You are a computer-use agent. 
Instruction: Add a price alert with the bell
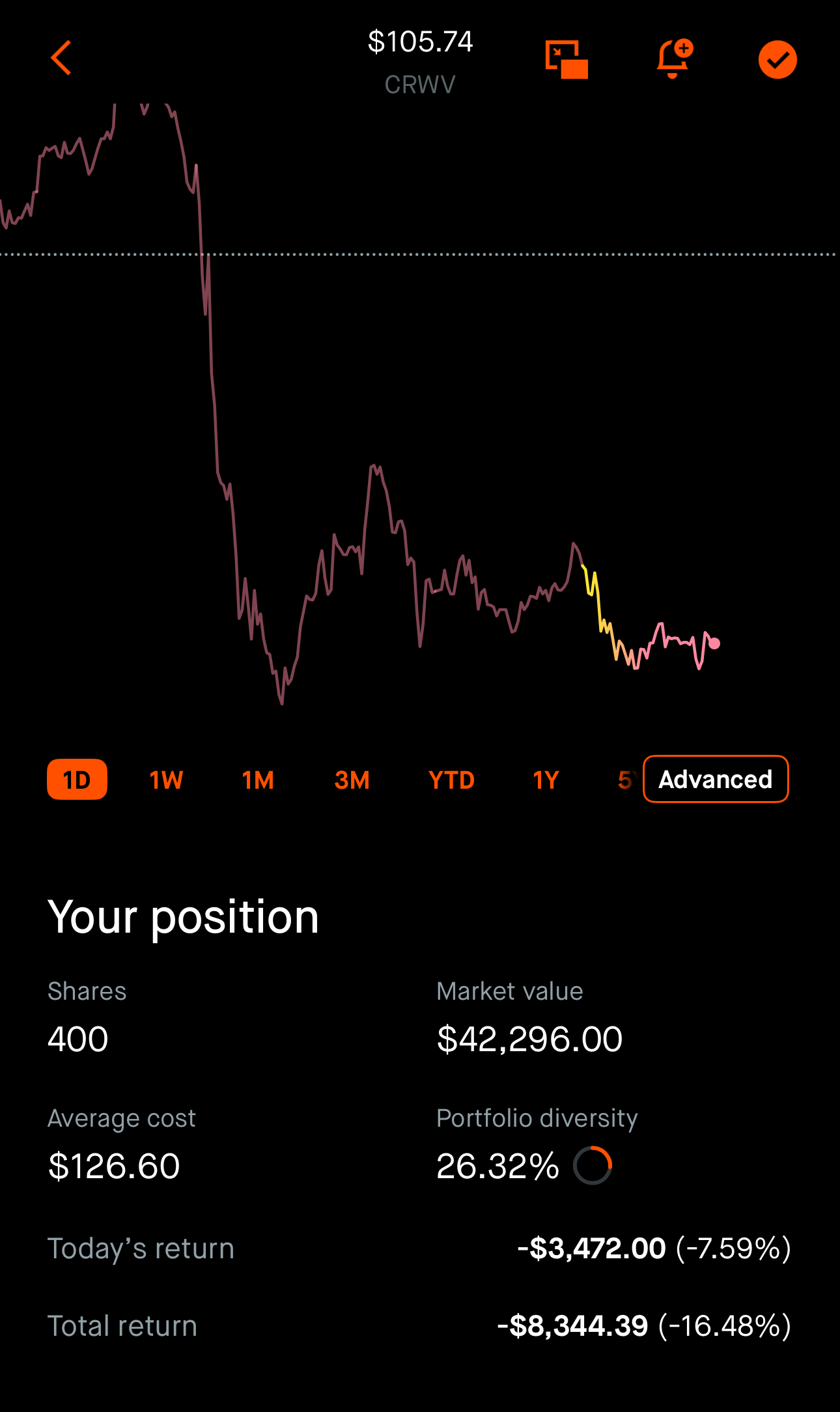(x=674, y=59)
